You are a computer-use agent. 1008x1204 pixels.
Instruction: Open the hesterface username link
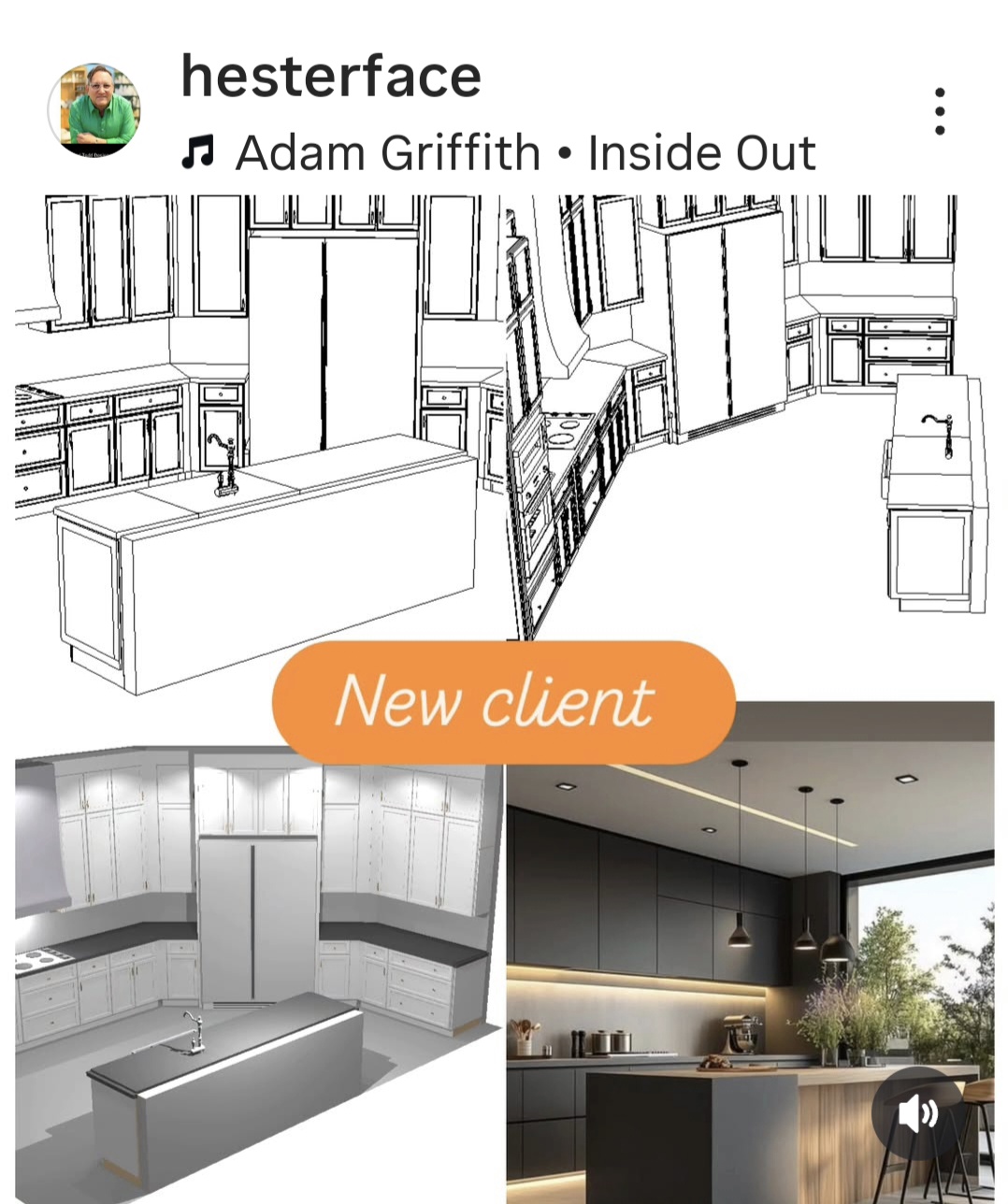(x=331, y=77)
